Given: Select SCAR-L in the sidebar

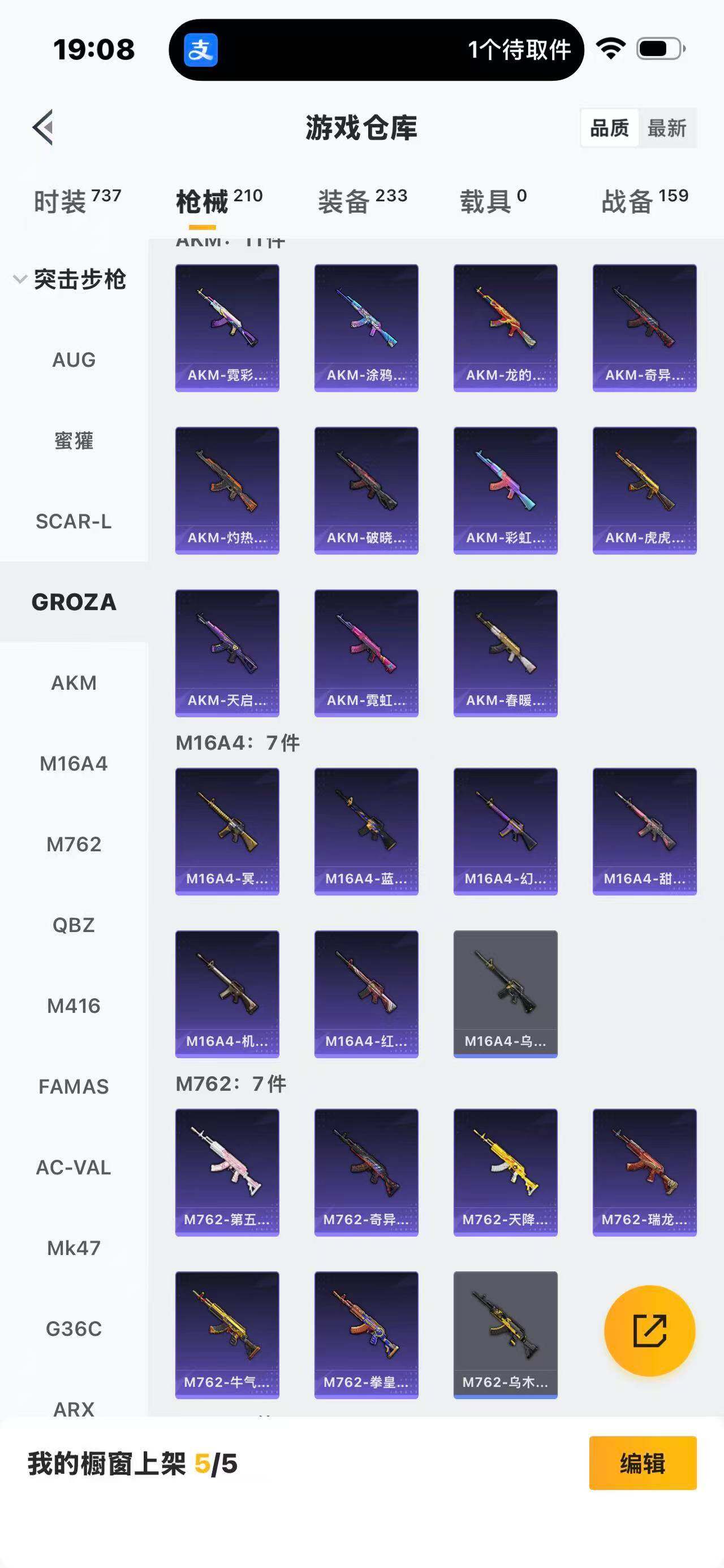Looking at the screenshot, I should point(74,522).
